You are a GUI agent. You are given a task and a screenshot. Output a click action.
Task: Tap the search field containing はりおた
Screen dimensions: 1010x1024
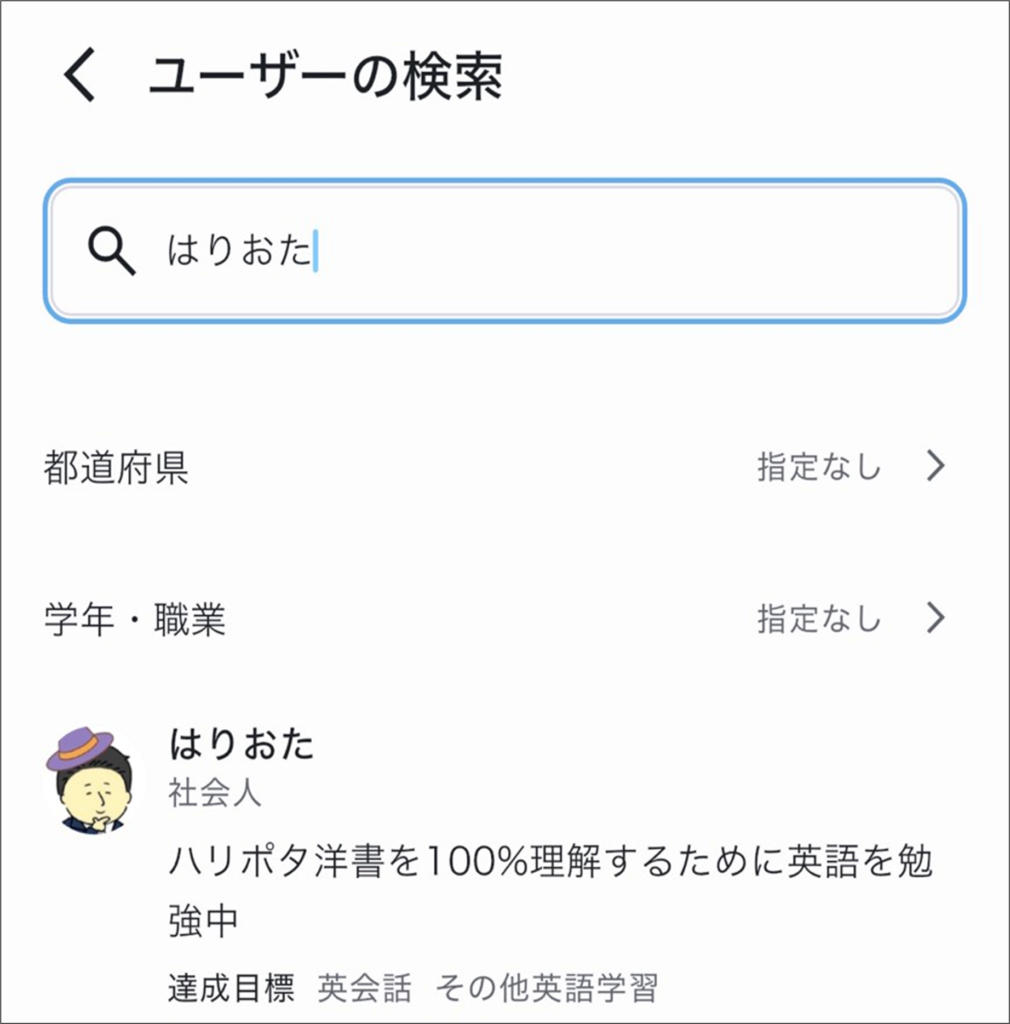pos(505,251)
